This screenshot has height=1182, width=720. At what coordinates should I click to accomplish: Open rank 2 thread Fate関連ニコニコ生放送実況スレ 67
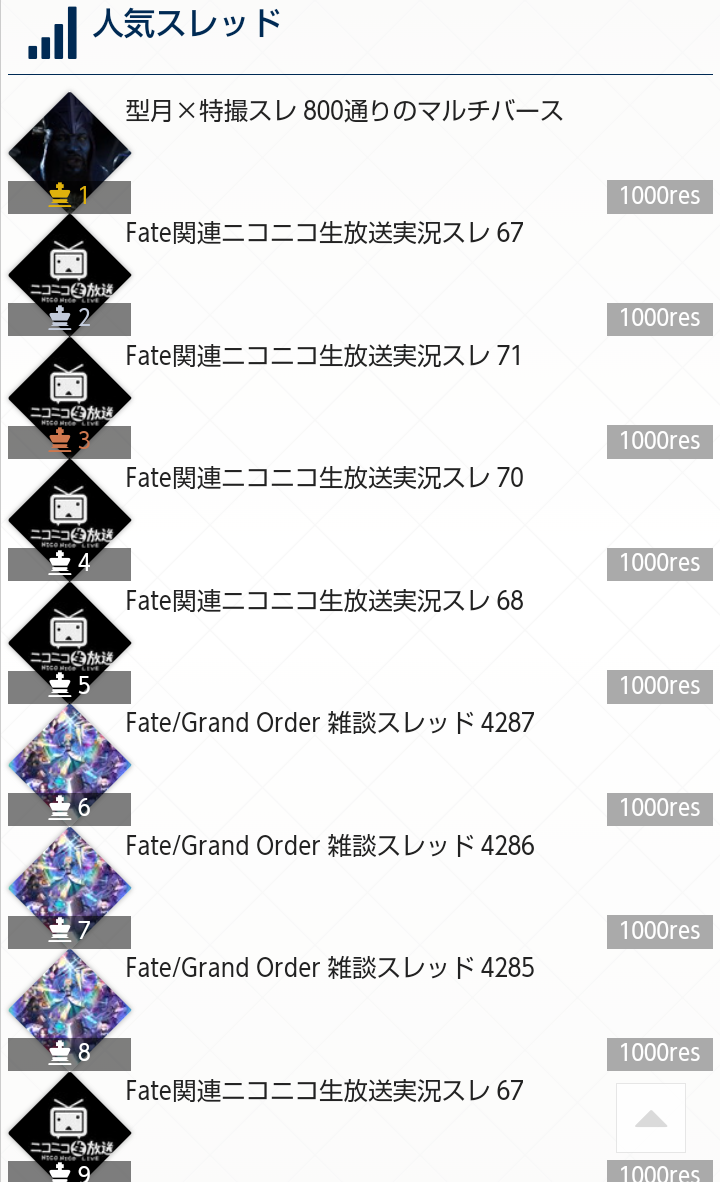point(324,233)
